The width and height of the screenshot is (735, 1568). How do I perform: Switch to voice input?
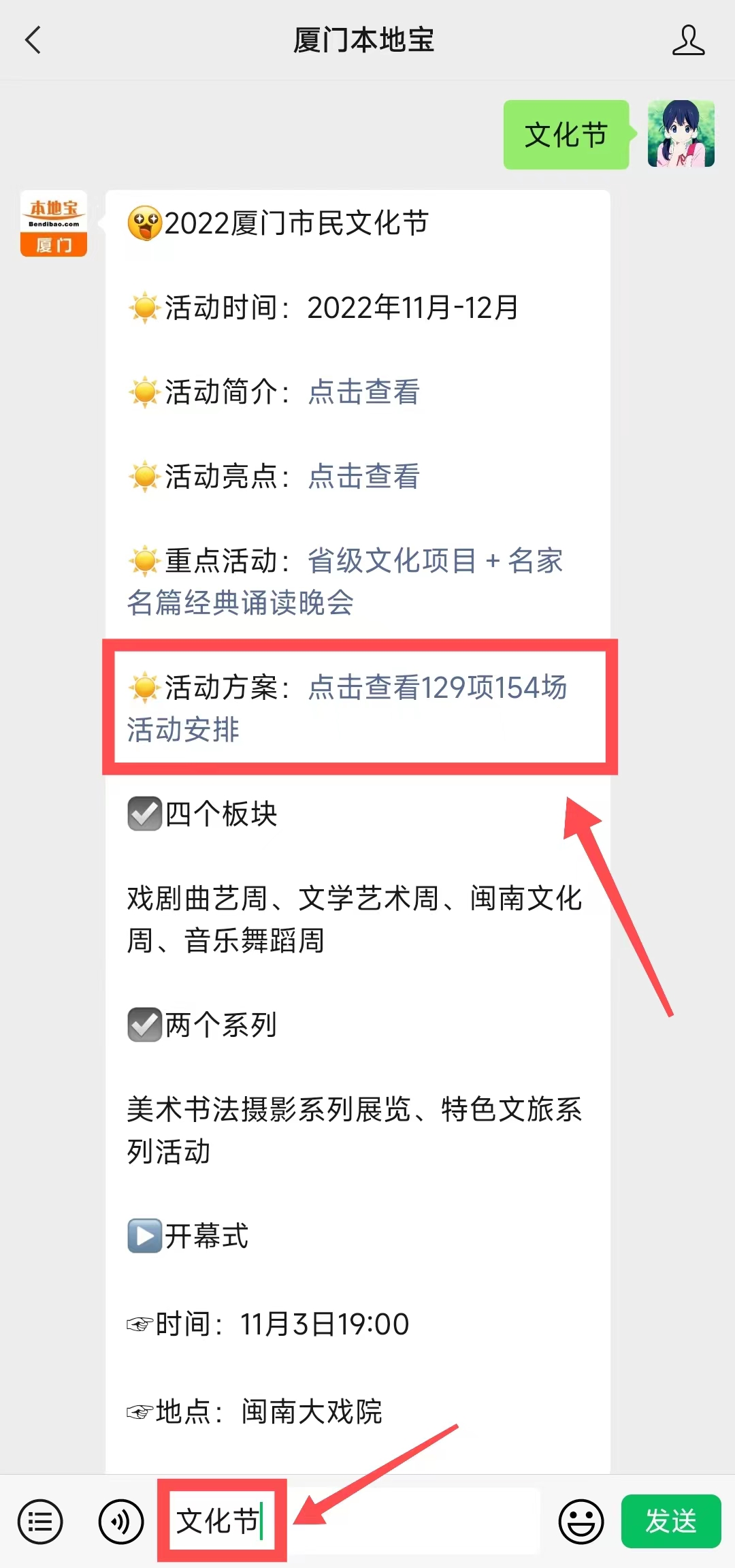121,1522
